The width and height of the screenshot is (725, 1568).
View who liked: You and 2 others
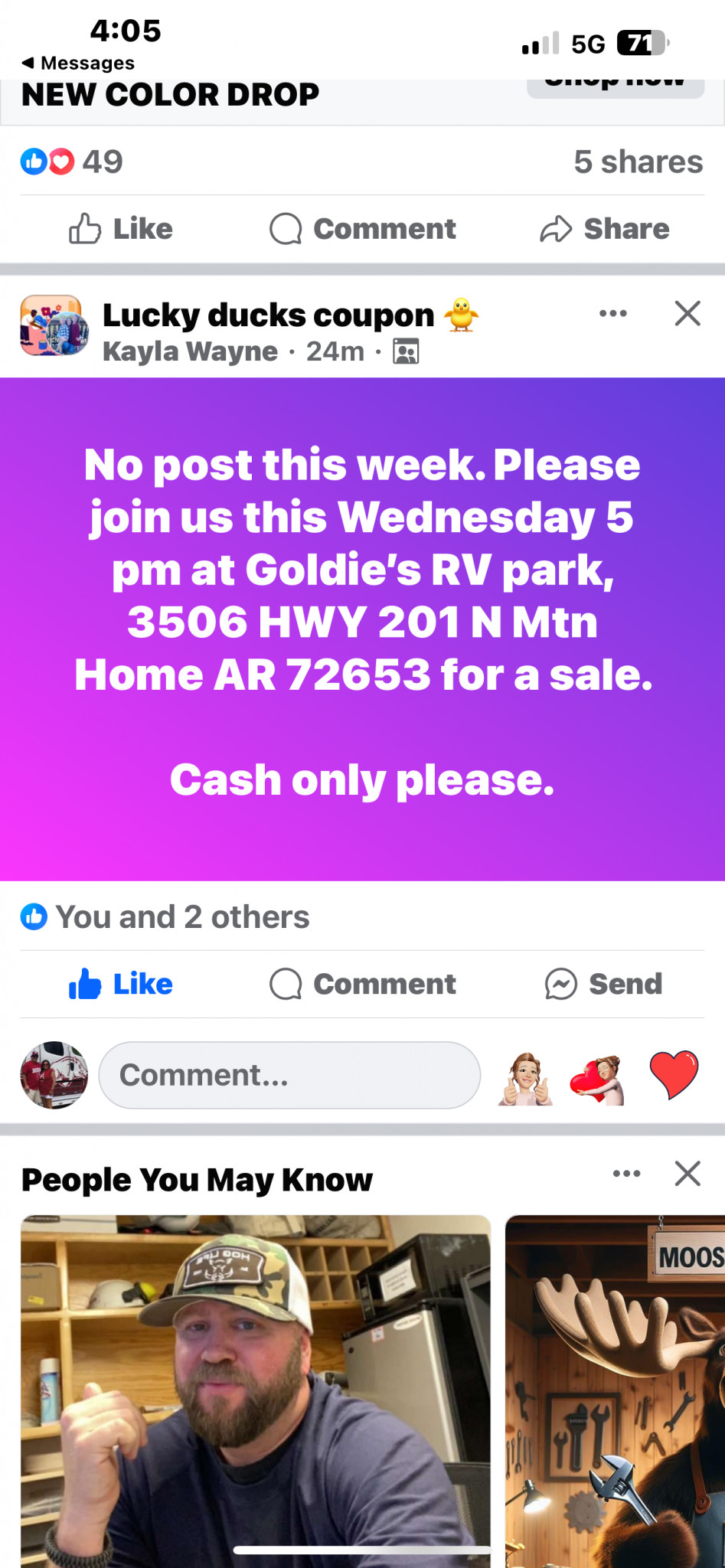[165, 916]
